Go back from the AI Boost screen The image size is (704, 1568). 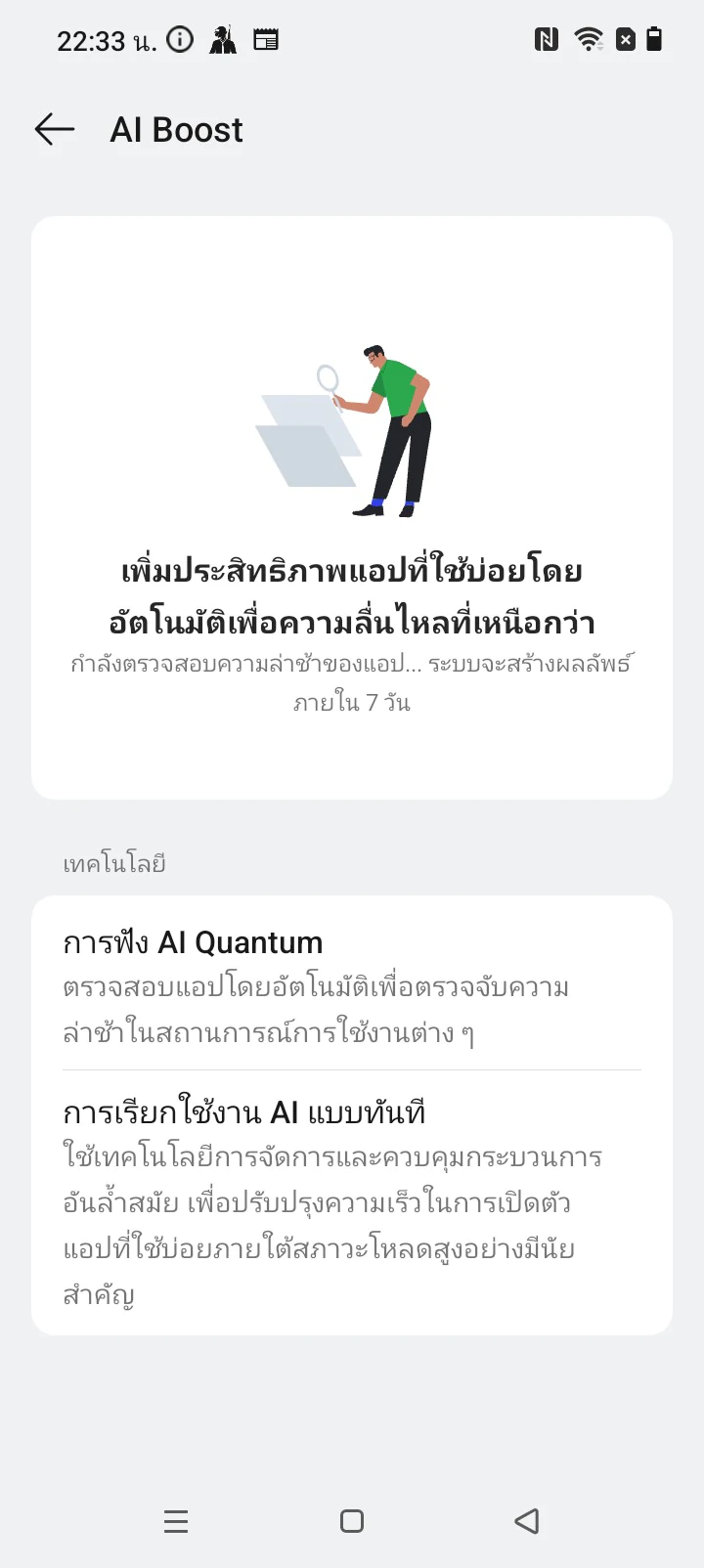(55, 129)
